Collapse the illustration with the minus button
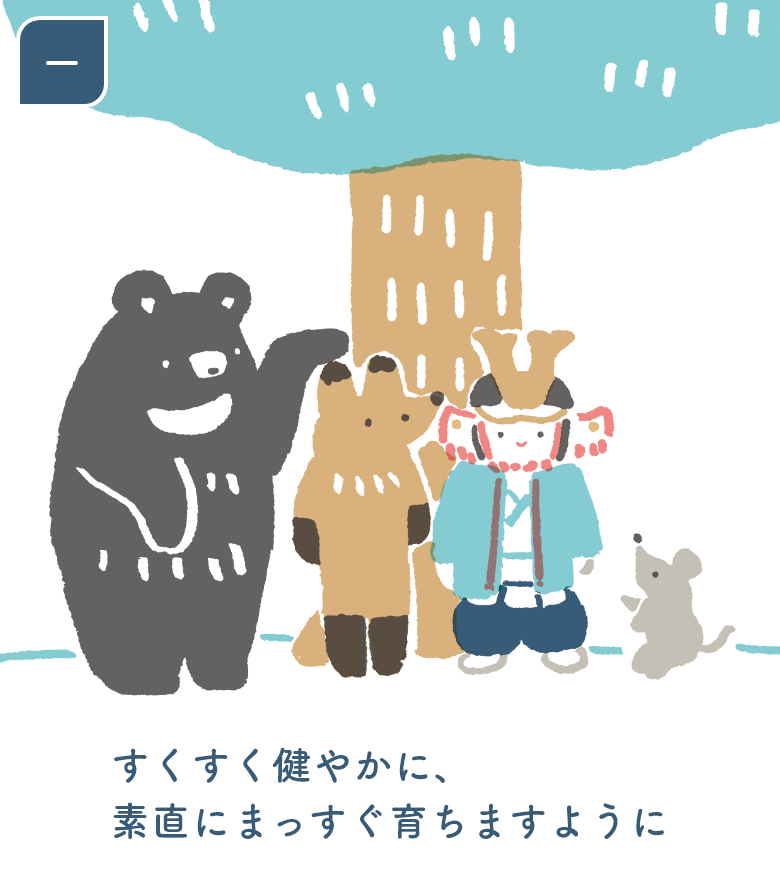Screen dimensions: 780x880 (x=62, y=62)
